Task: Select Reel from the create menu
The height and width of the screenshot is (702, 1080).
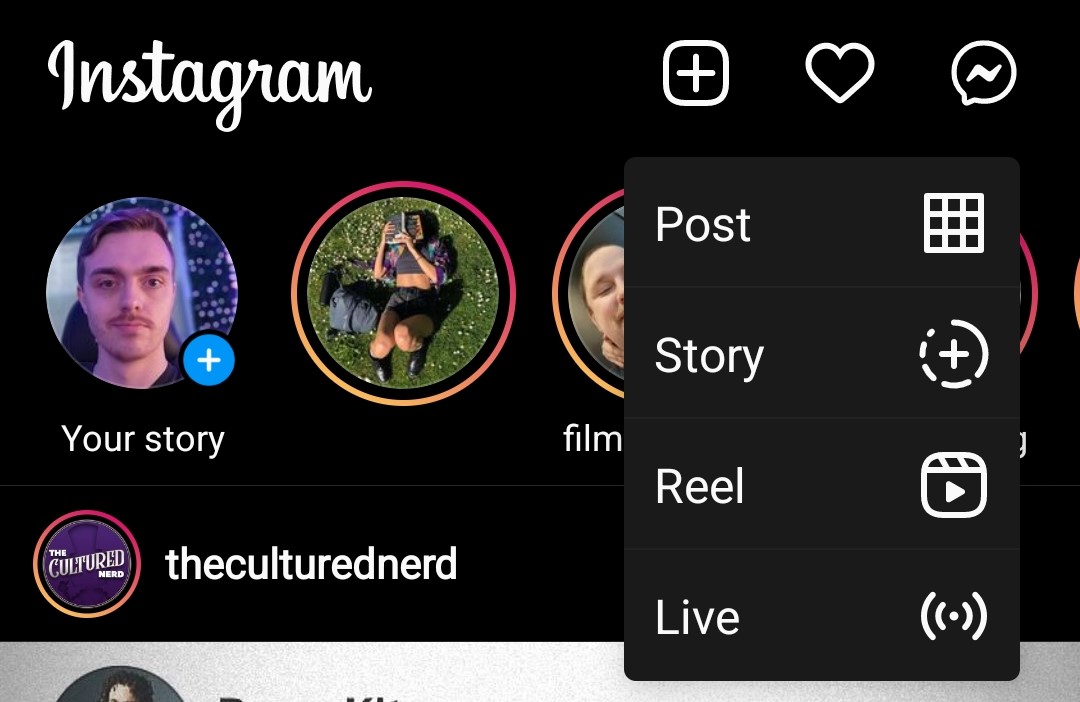Action: [x=821, y=484]
